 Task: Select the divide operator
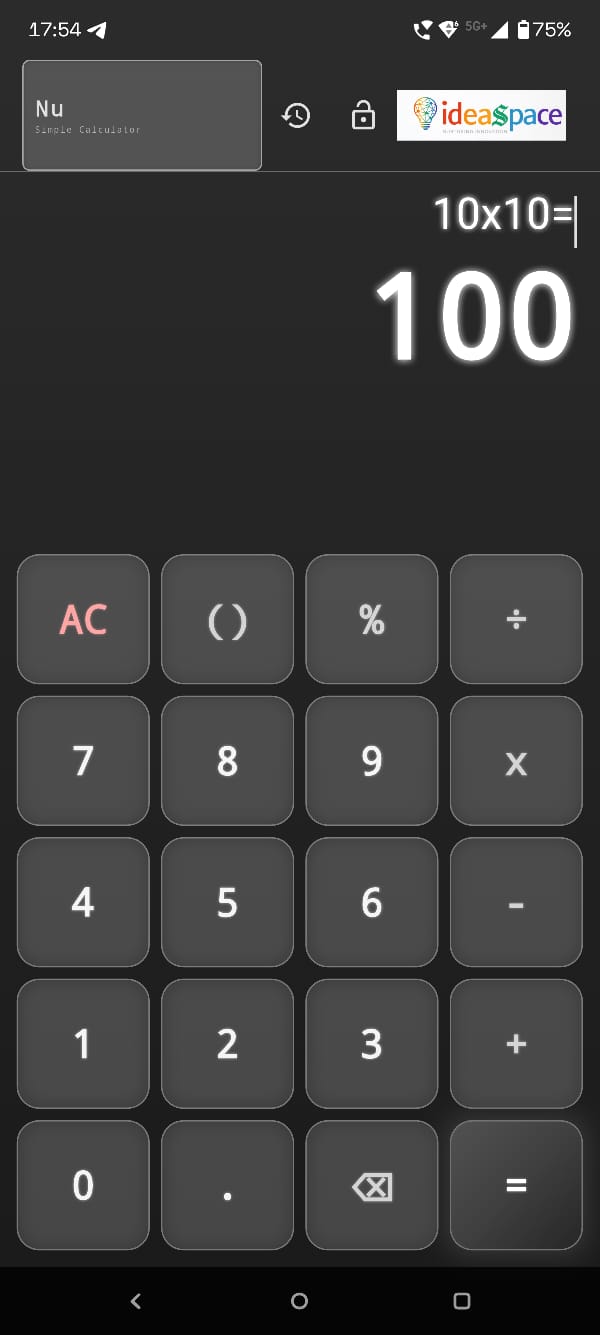tap(516, 620)
